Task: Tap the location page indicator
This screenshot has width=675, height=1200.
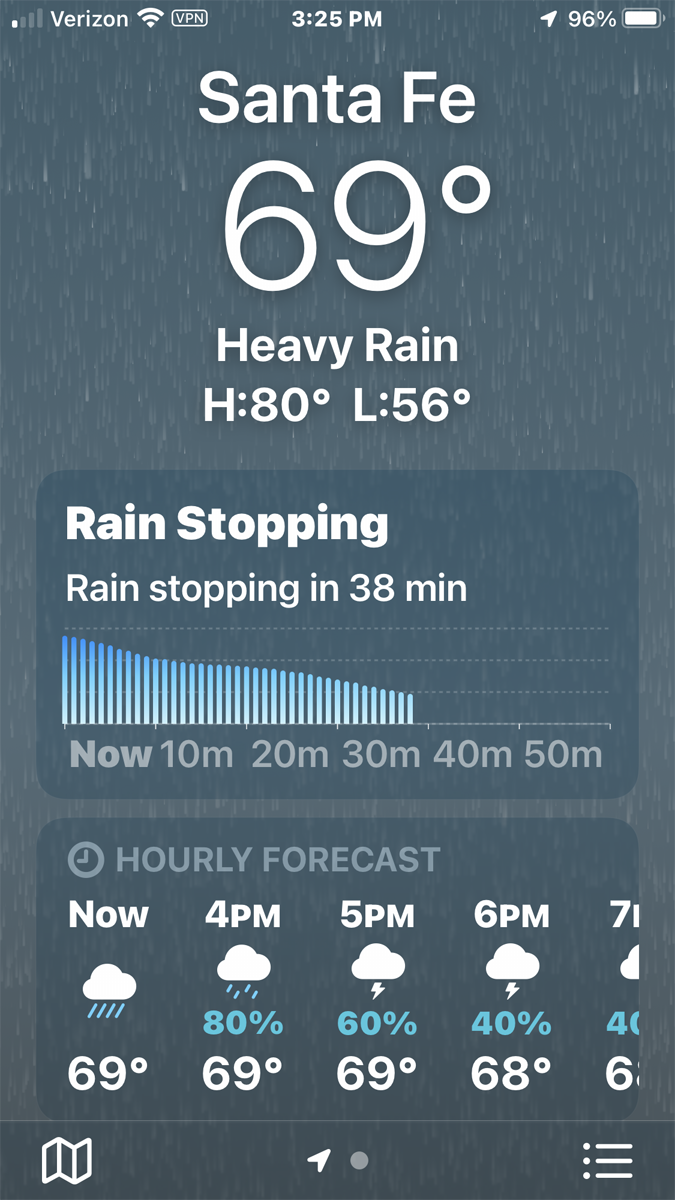Action: pyautogui.click(x=338, y=1161)
